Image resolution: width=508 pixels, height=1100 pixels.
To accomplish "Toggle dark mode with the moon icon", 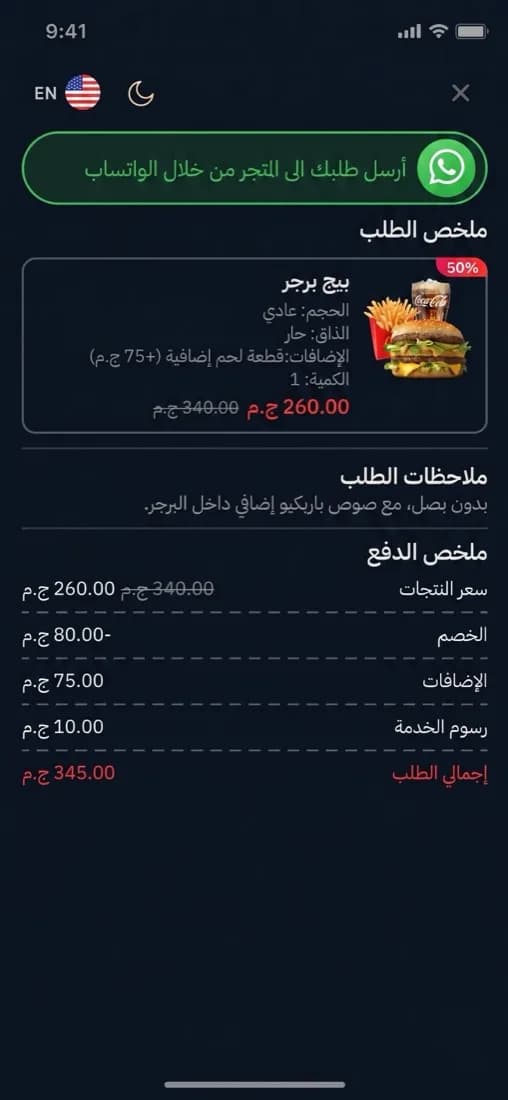I will [141, 93].
